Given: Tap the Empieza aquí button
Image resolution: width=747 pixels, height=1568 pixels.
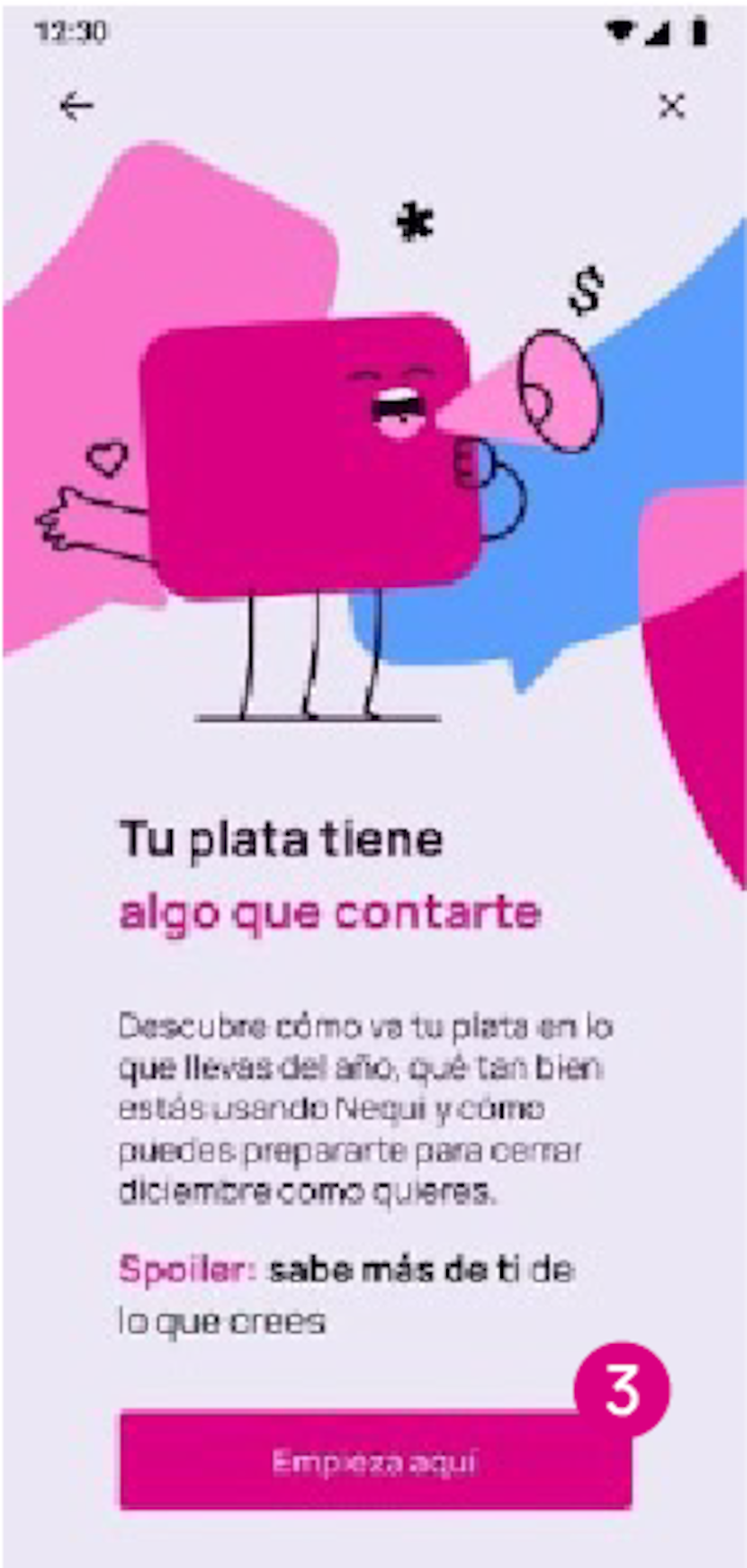Looking at the screenshot, I should coord(374,1462).
